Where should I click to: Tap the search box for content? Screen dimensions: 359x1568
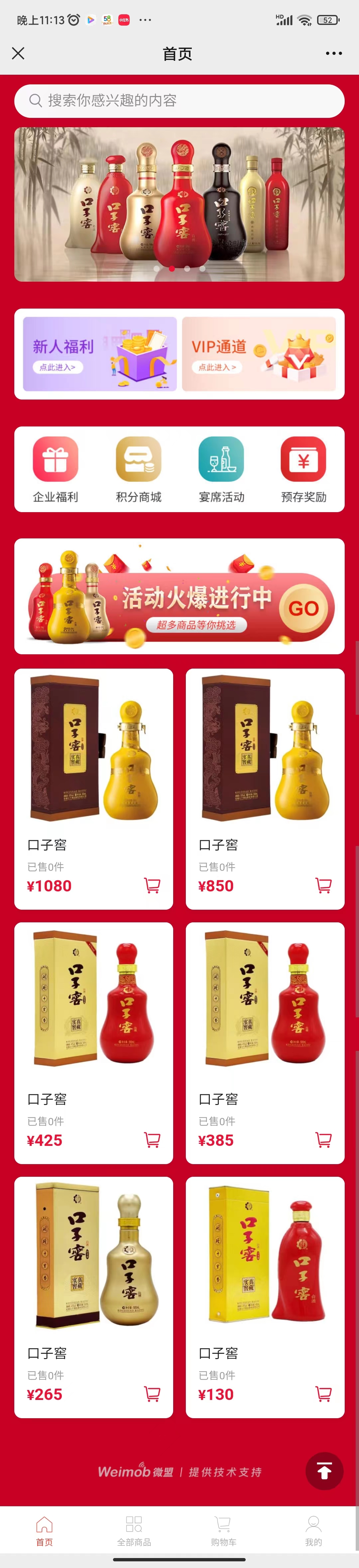click(x=179, y=100)
